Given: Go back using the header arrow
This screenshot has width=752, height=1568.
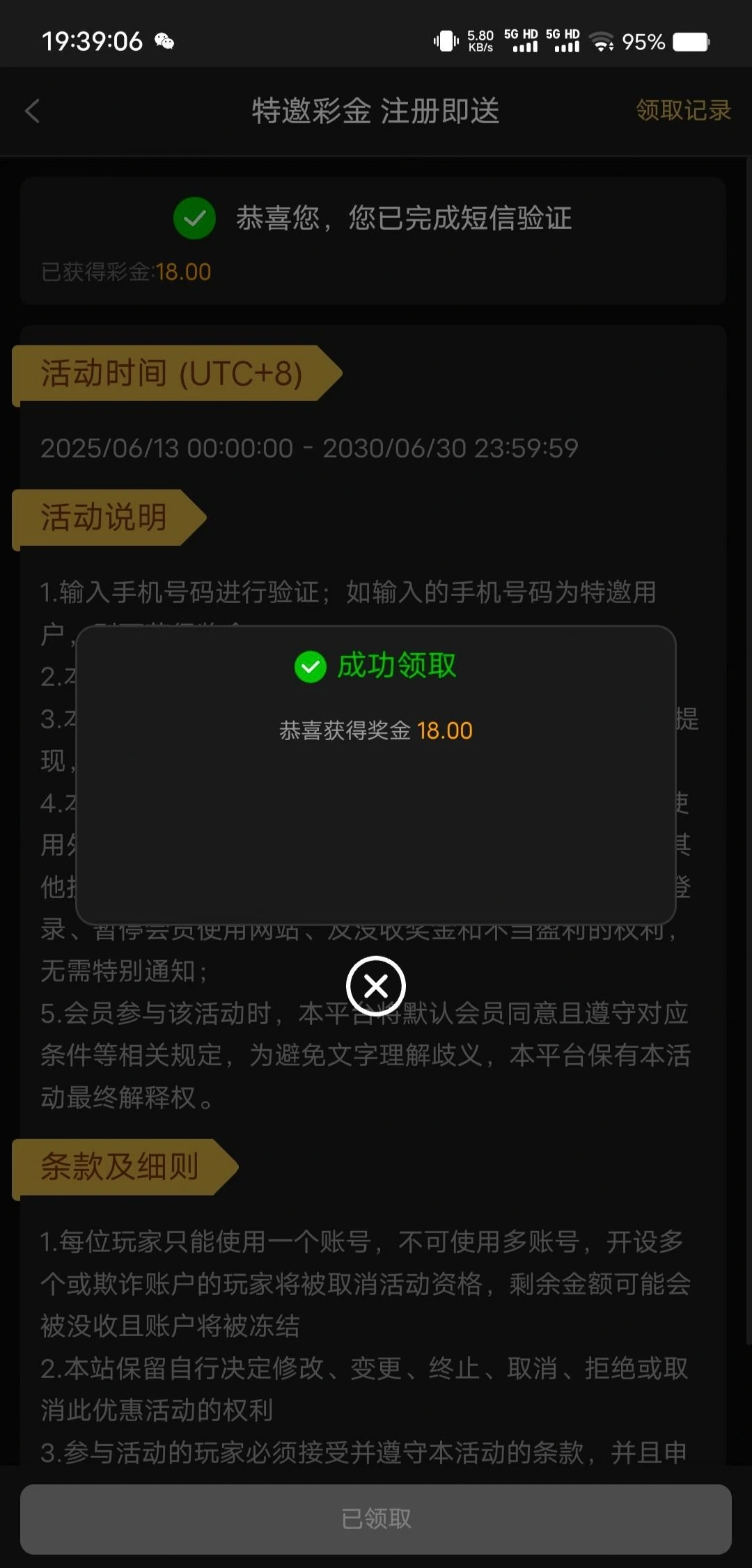Looking at the screenshot, I should 33,111.
